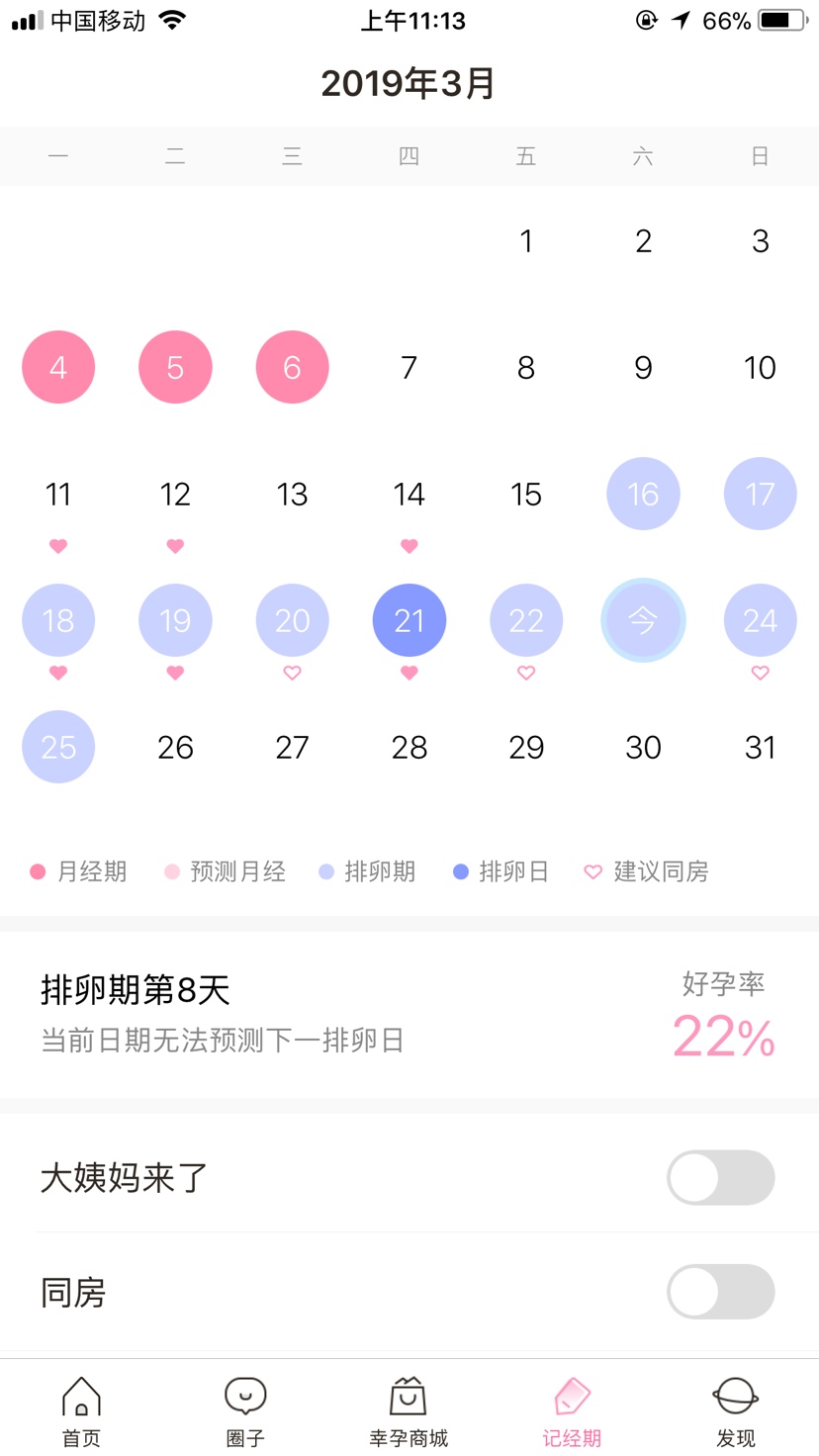Go to the 幸孕商城 tab
Image resolution: width=819 pixels, height=1456 pixels.
coord(409,1410)
